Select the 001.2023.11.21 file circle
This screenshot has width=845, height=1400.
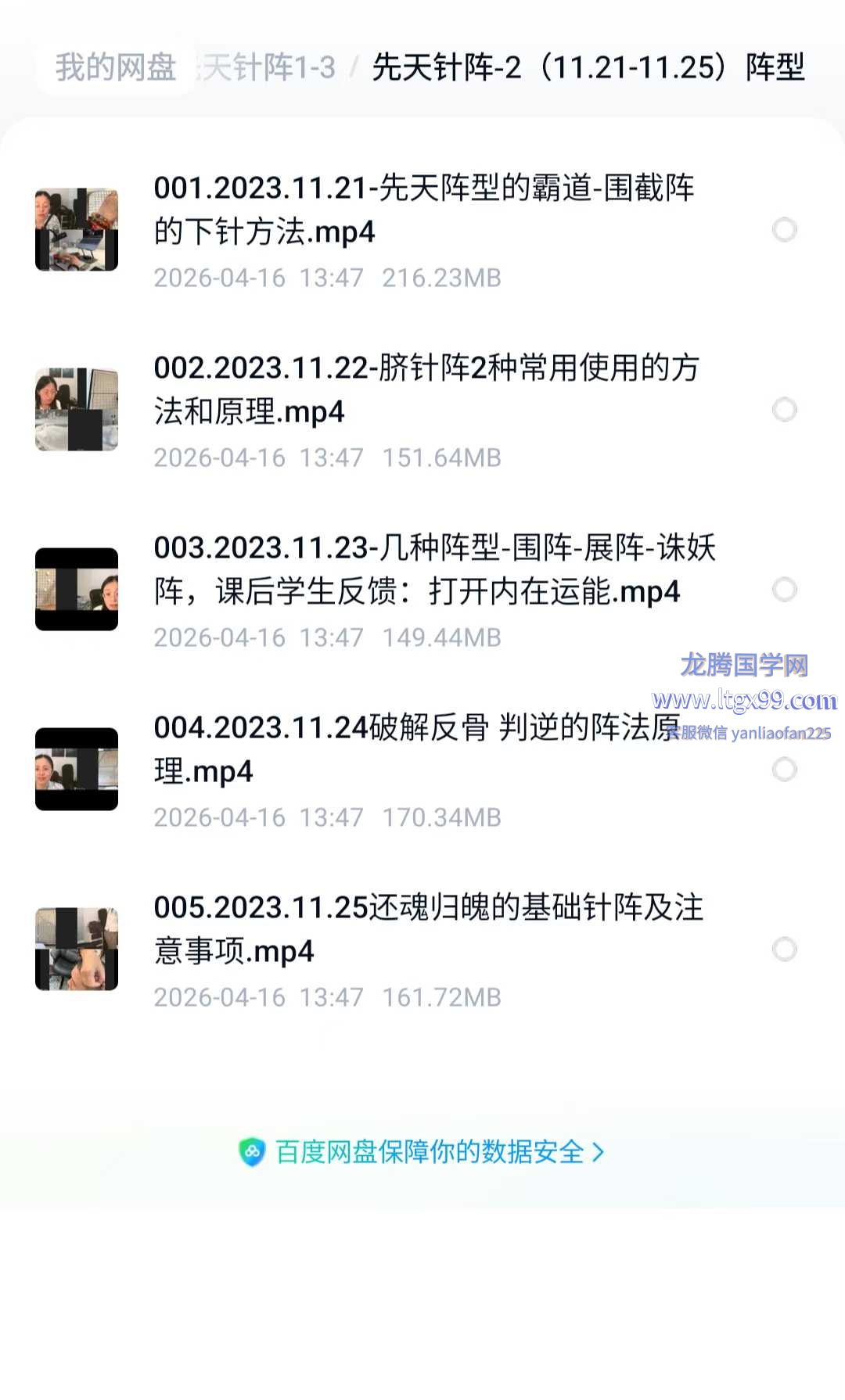tap(784, 230)
